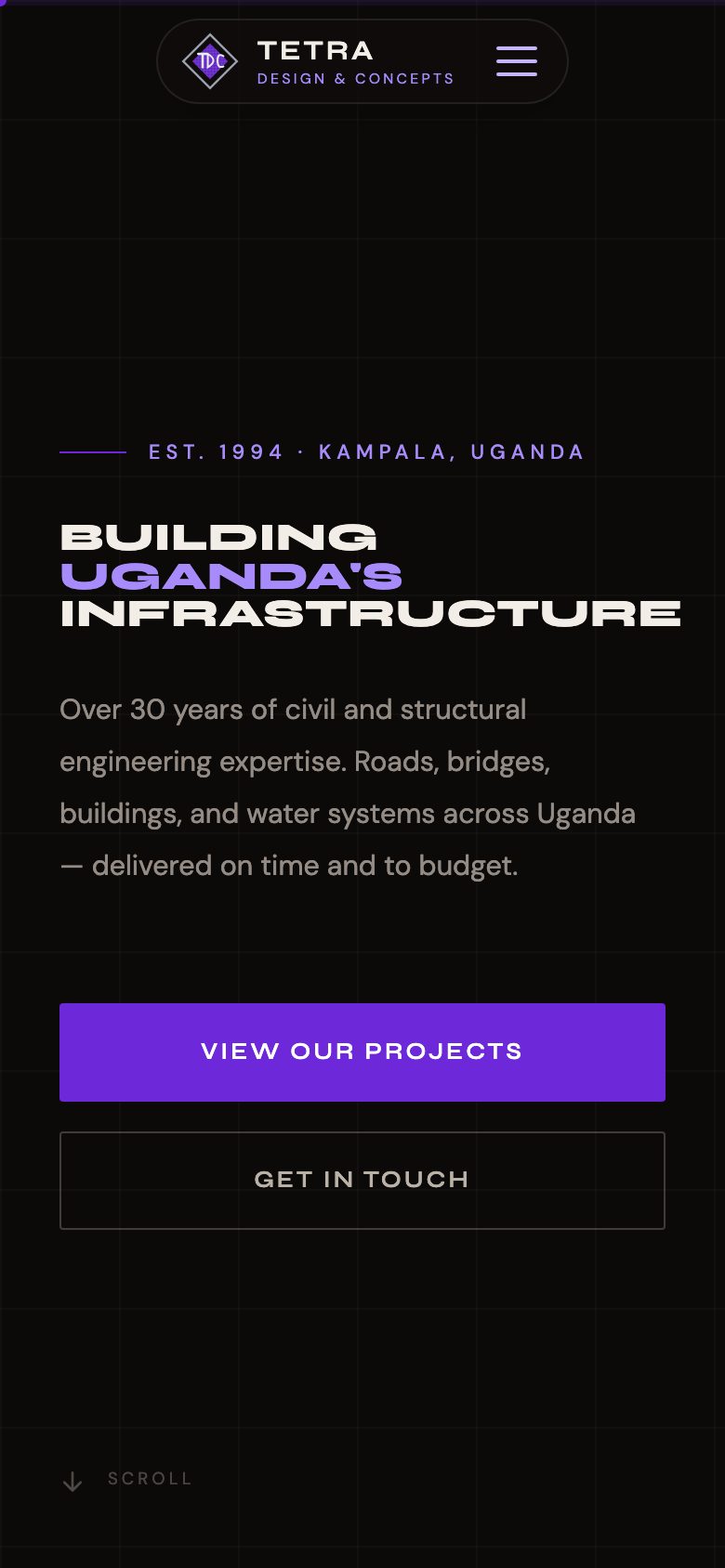Screen dimensions: 725x1568
Task: Open the hamburger navigation menu
Action: (517, 61)
